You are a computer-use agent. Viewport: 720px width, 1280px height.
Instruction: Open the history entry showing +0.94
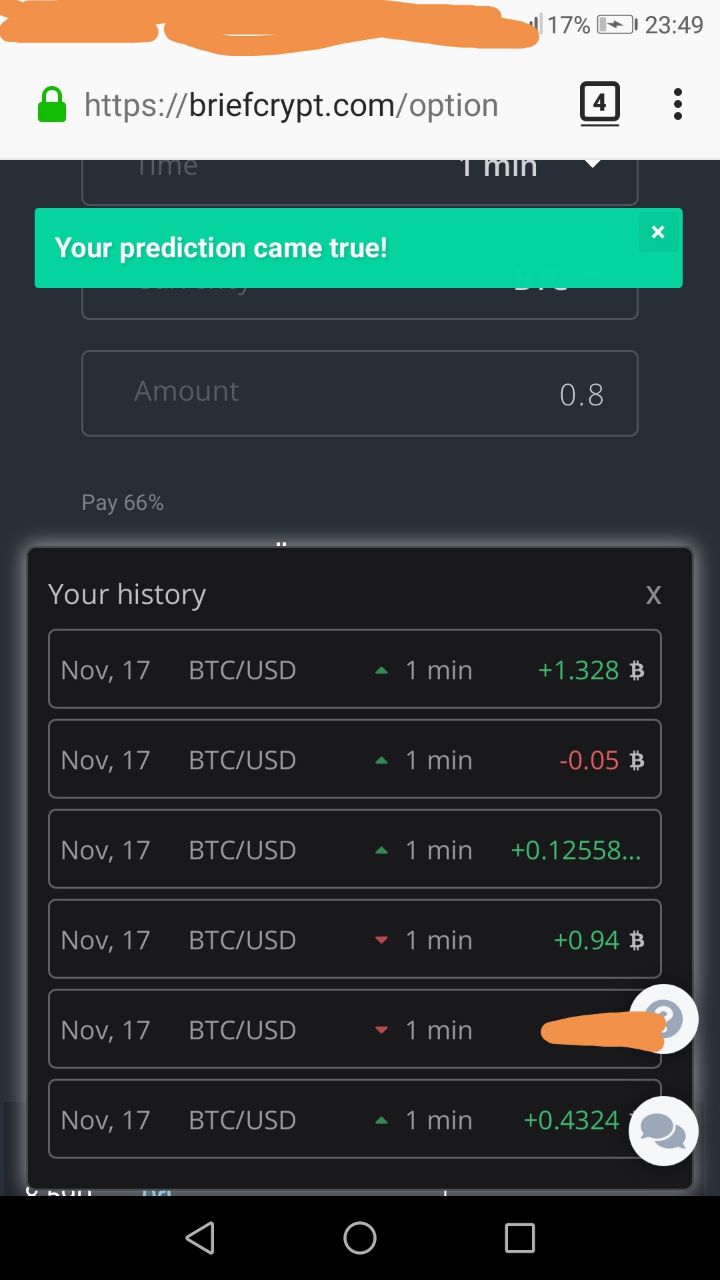(355, 939)
